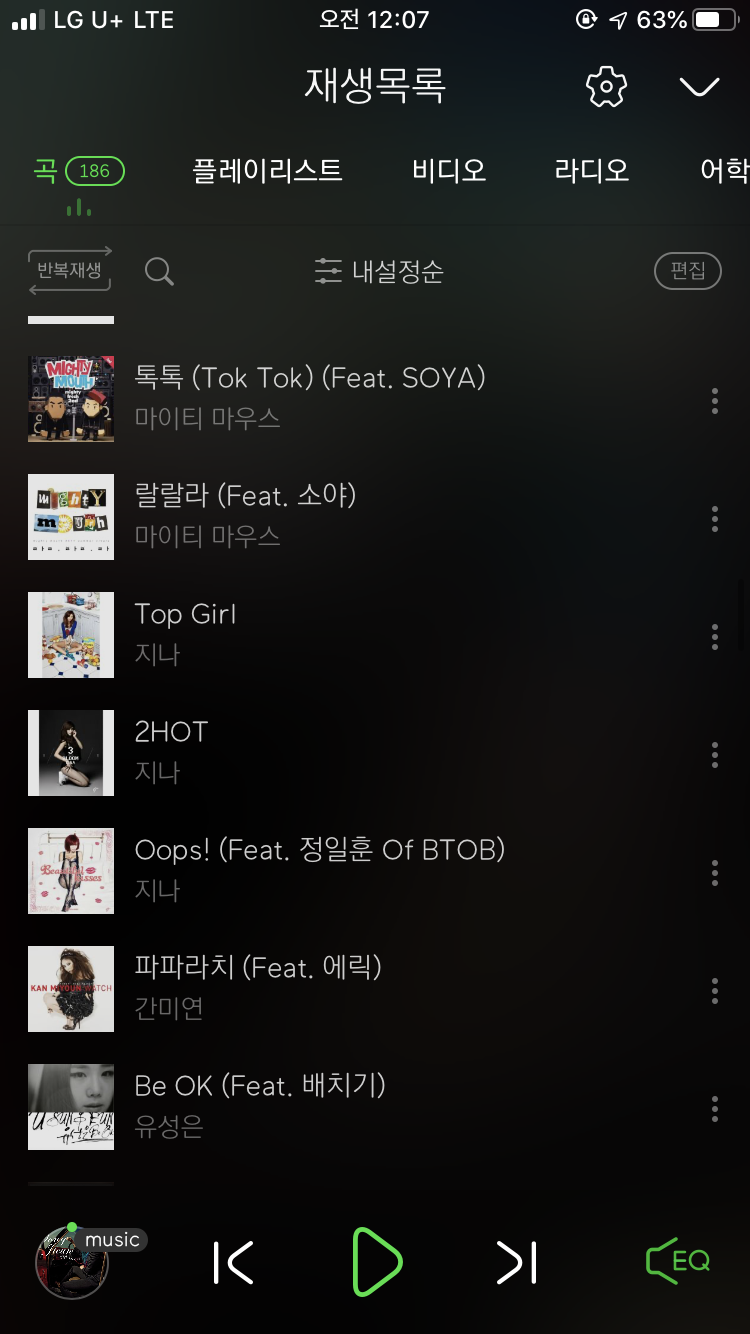Screen dimensions: 750x1334
Task: Open more options for 파파라치 (Feat. 에릭)
Action: coord(714,990)
